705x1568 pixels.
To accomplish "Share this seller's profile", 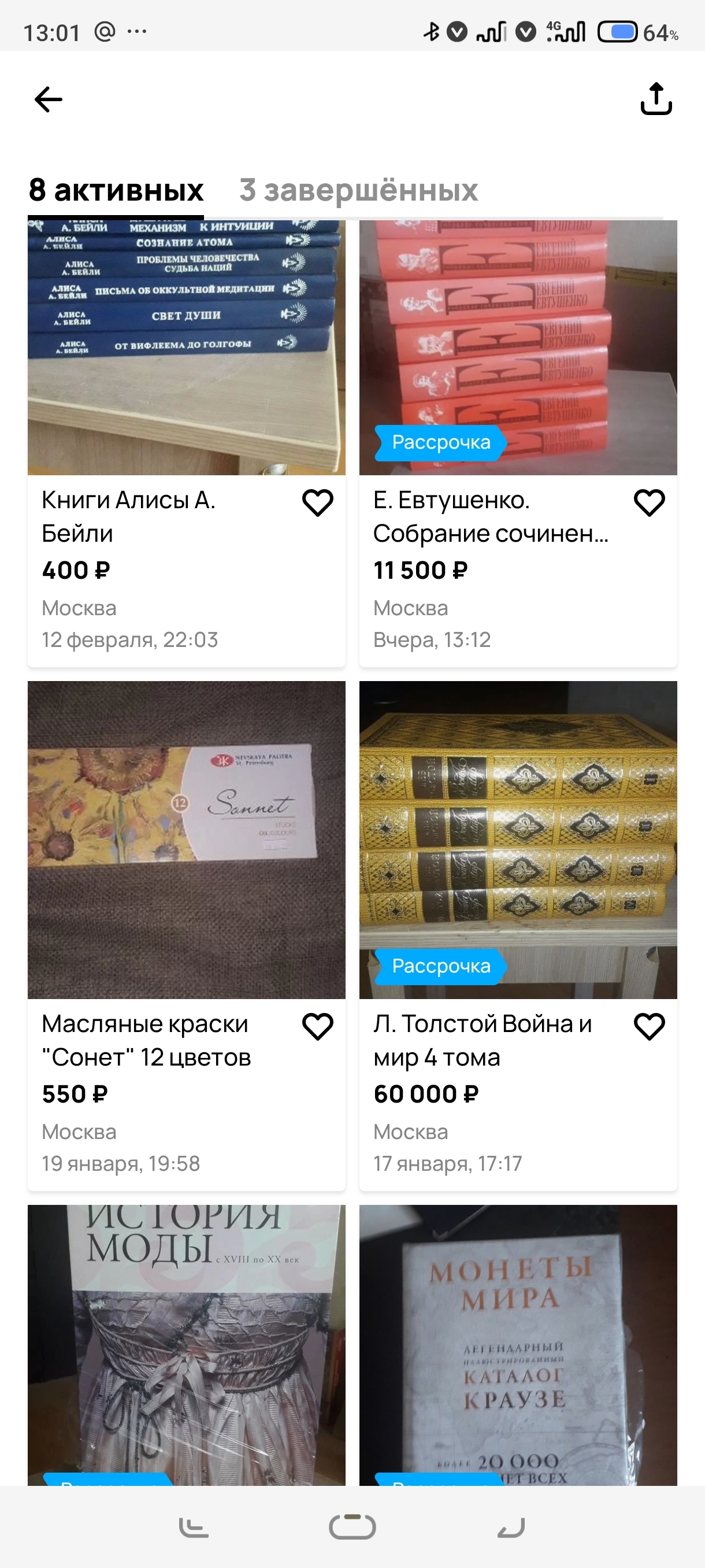I will point(656,99).
